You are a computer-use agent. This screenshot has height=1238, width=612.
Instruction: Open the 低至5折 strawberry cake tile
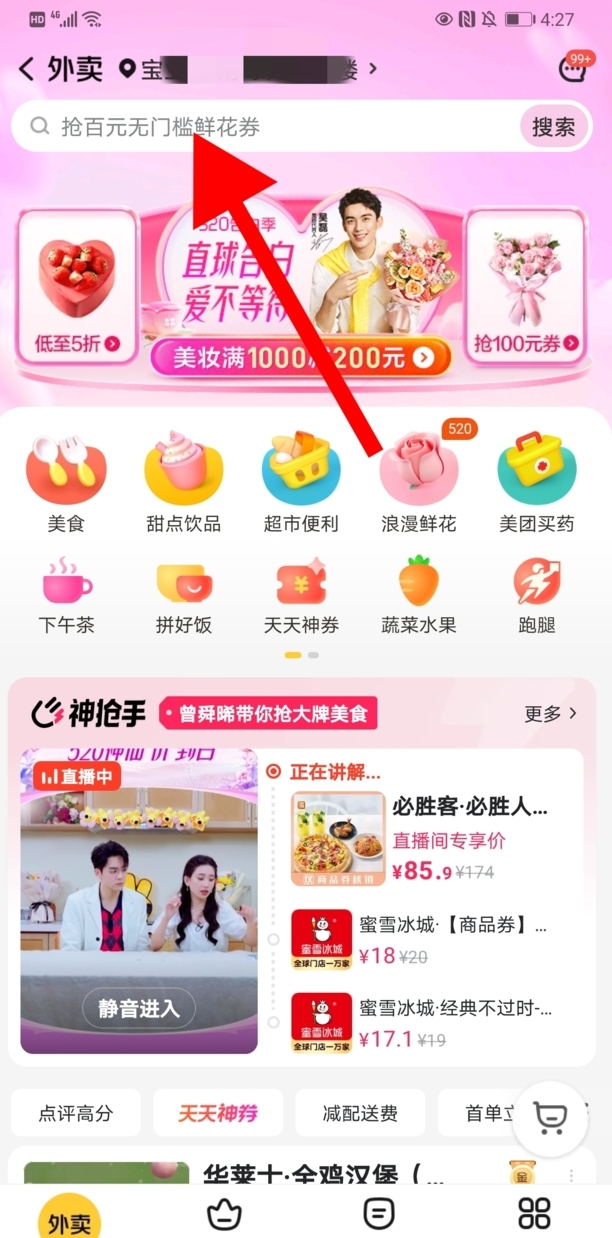coord(77,287)
